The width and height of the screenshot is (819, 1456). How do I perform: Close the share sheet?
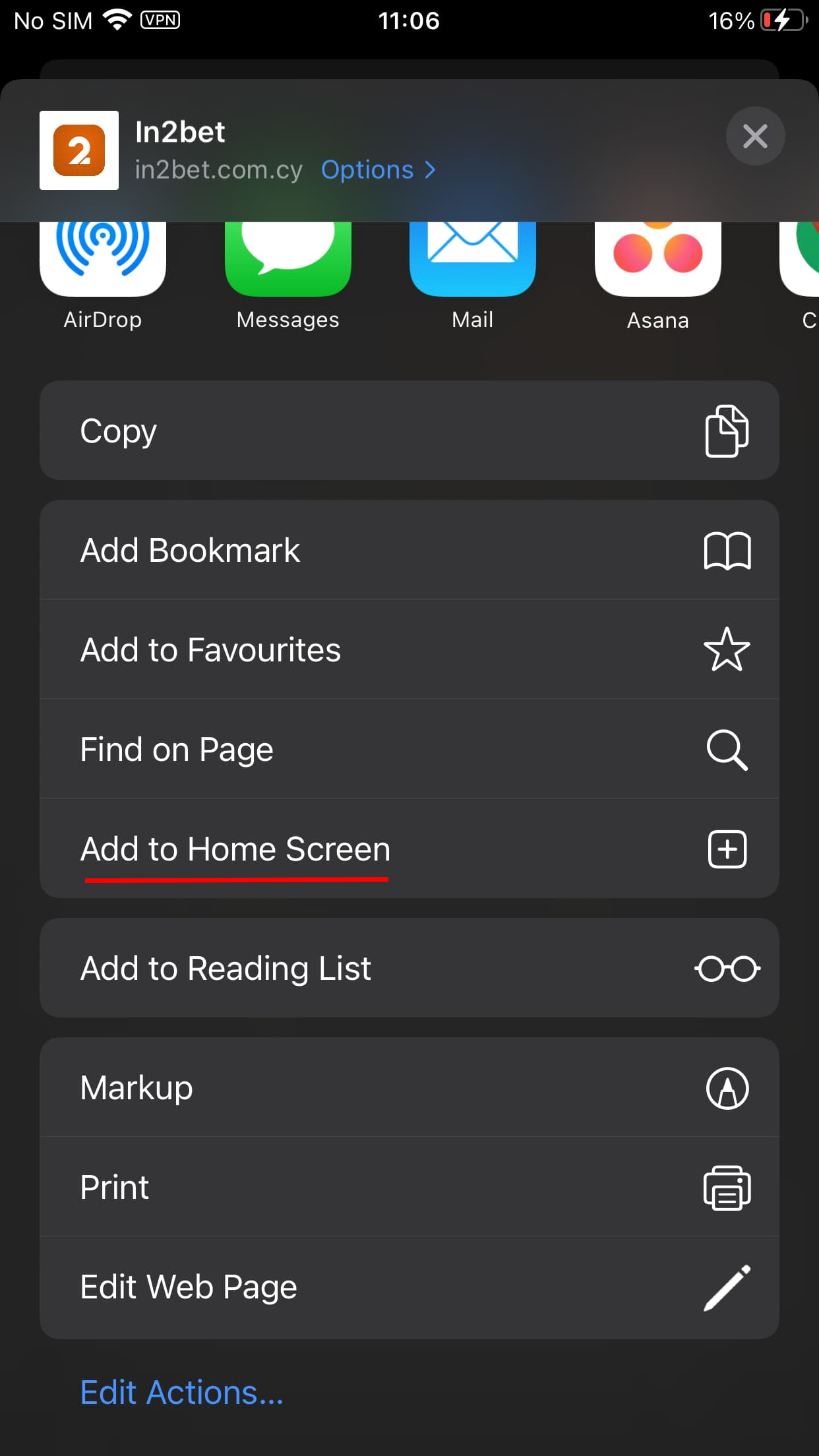click(x=755, y=136)
